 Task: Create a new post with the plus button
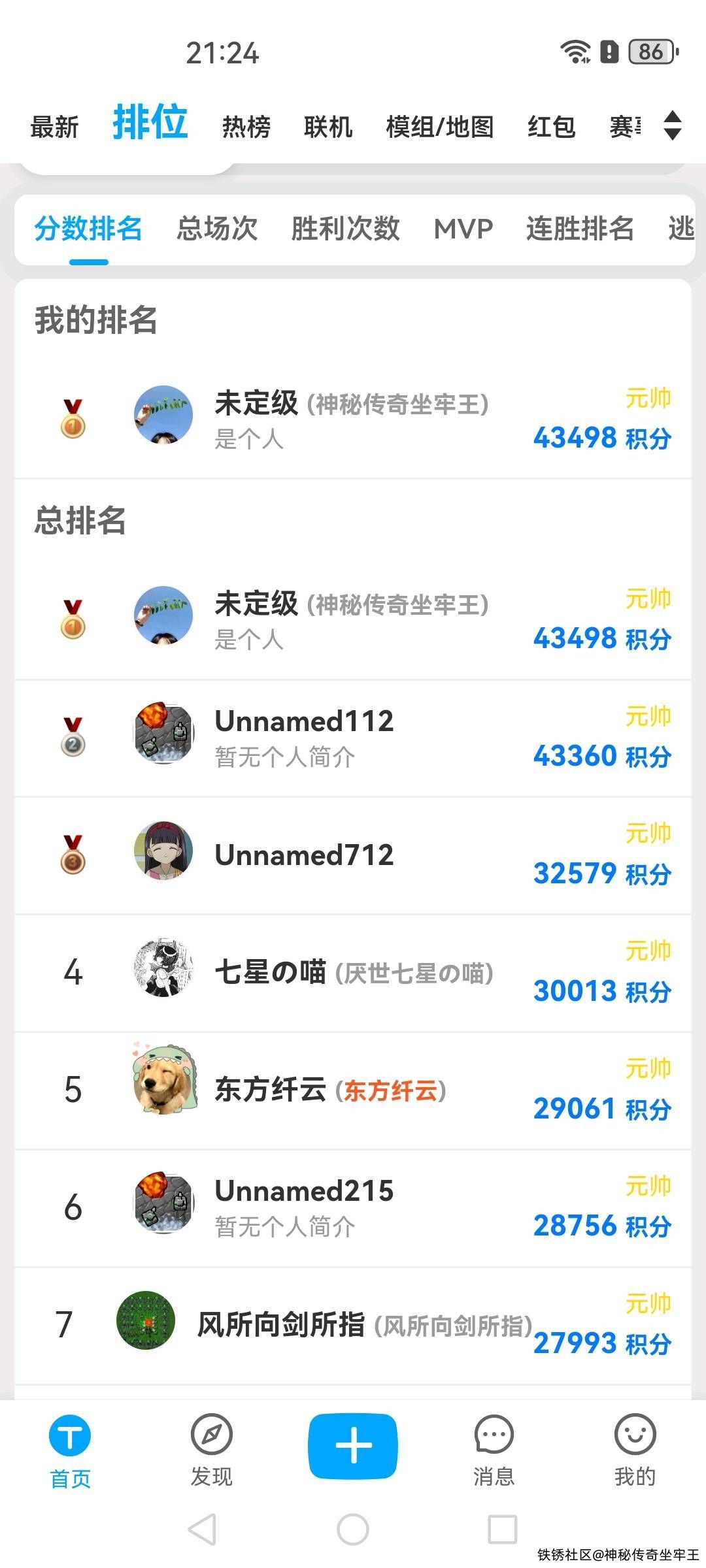[x=353, y=1446]
